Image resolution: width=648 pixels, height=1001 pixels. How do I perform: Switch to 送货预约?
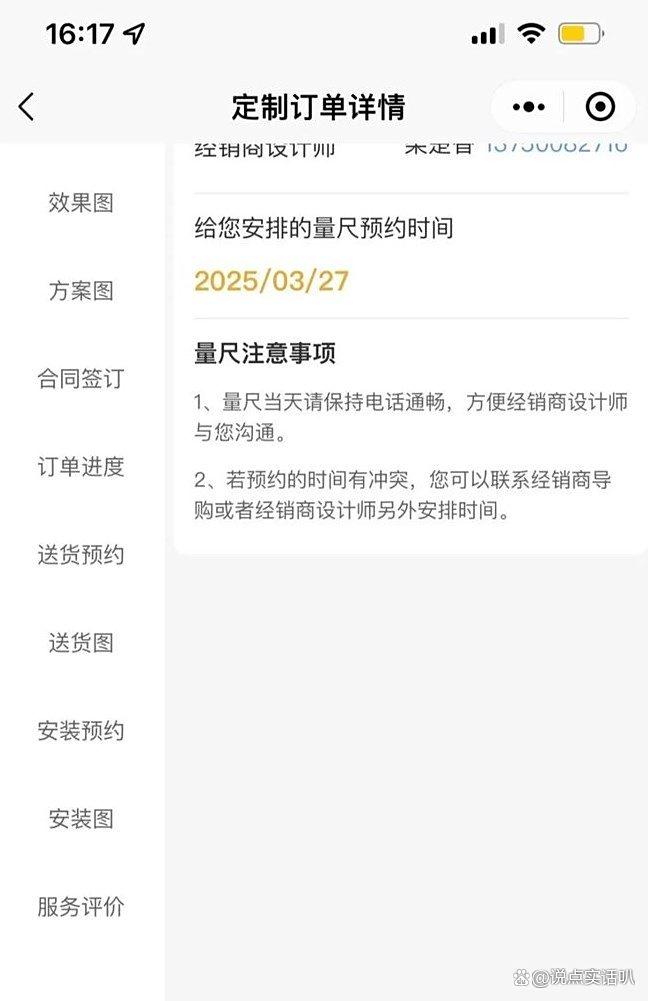(x=81, y=555)
